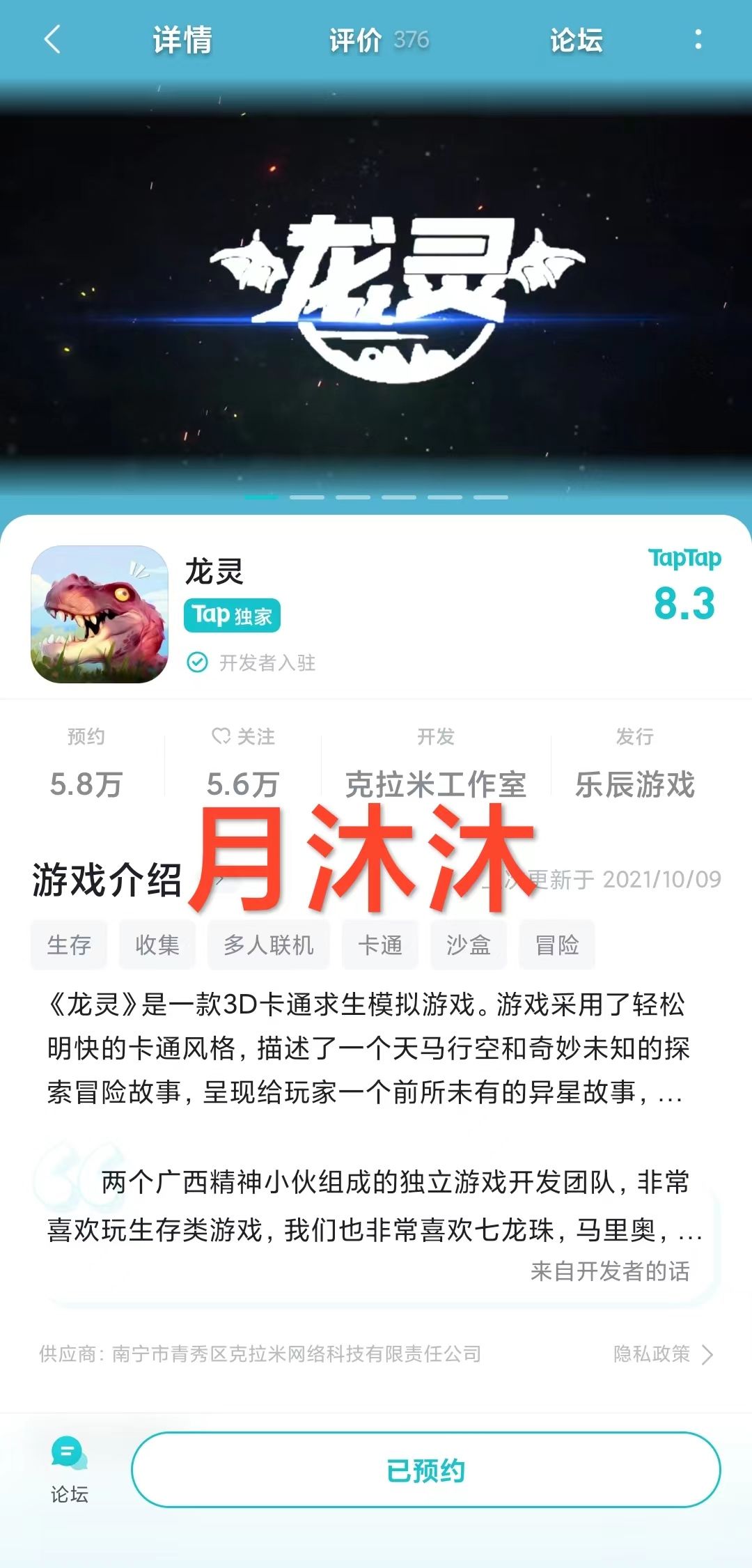Tap the 龙灵 dinosaur game icon

(x=100, y=613)
